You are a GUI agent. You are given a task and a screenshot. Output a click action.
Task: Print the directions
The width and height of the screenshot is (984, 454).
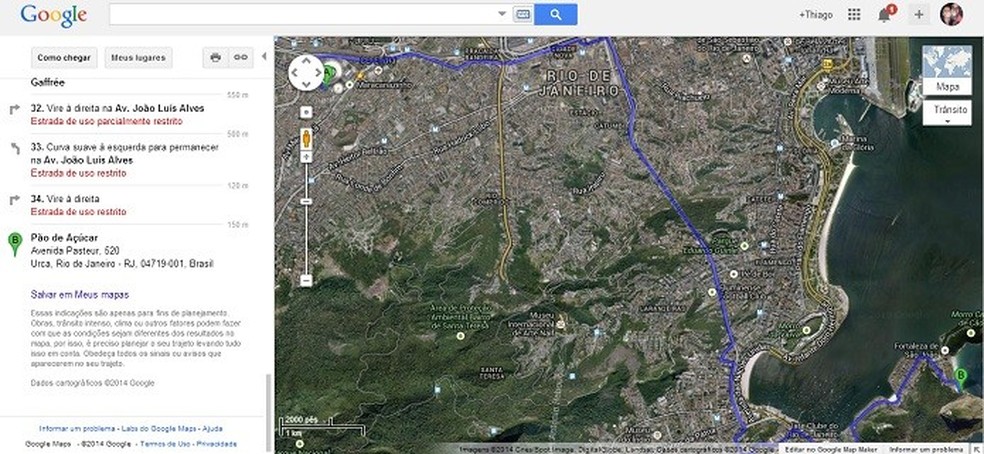(215, 58)
